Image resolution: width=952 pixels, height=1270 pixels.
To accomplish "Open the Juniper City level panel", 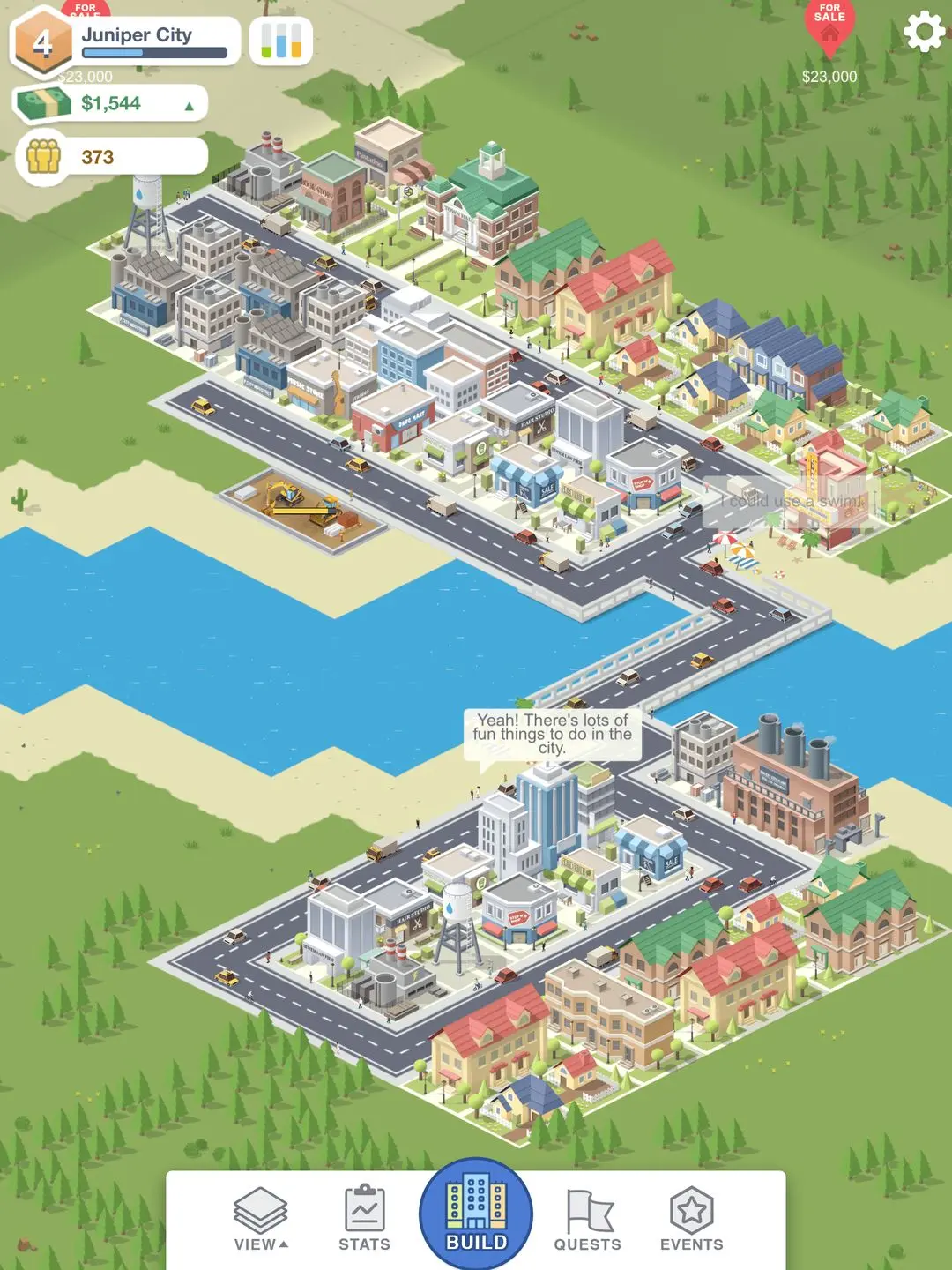I will pyautogui.click(x=132, y=41).
